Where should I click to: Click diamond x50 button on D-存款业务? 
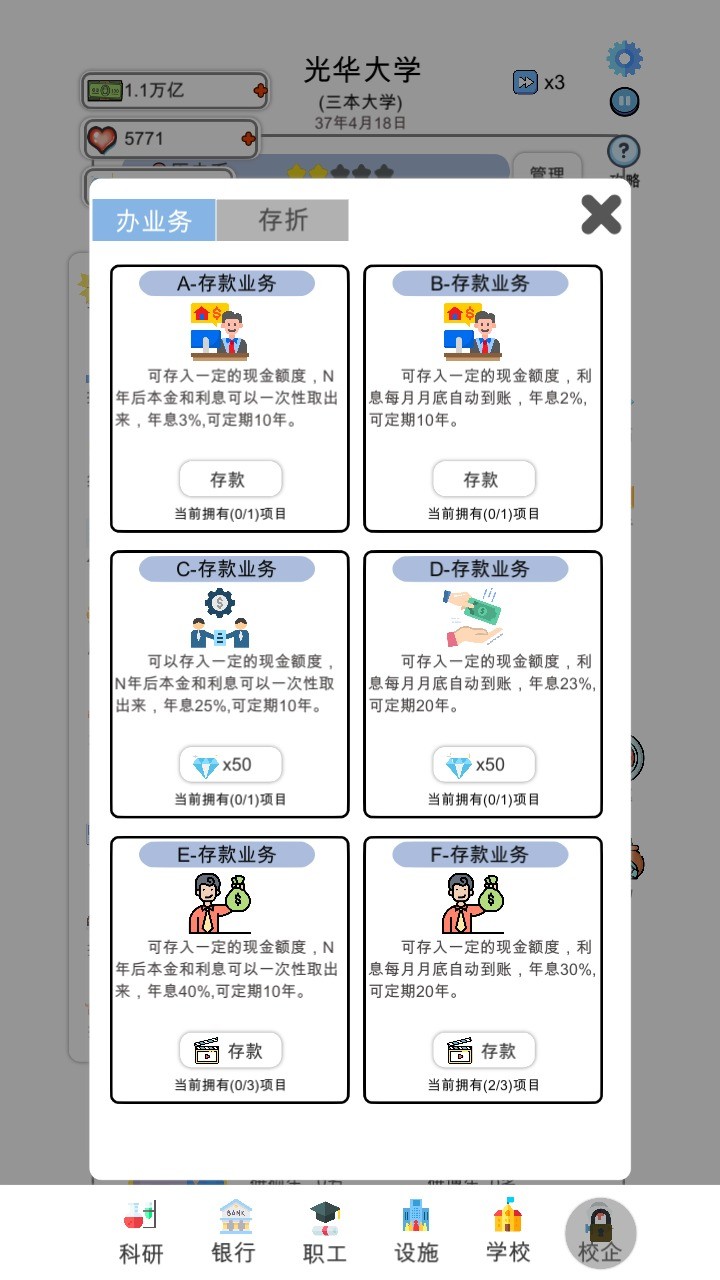(x=484, y=764)
